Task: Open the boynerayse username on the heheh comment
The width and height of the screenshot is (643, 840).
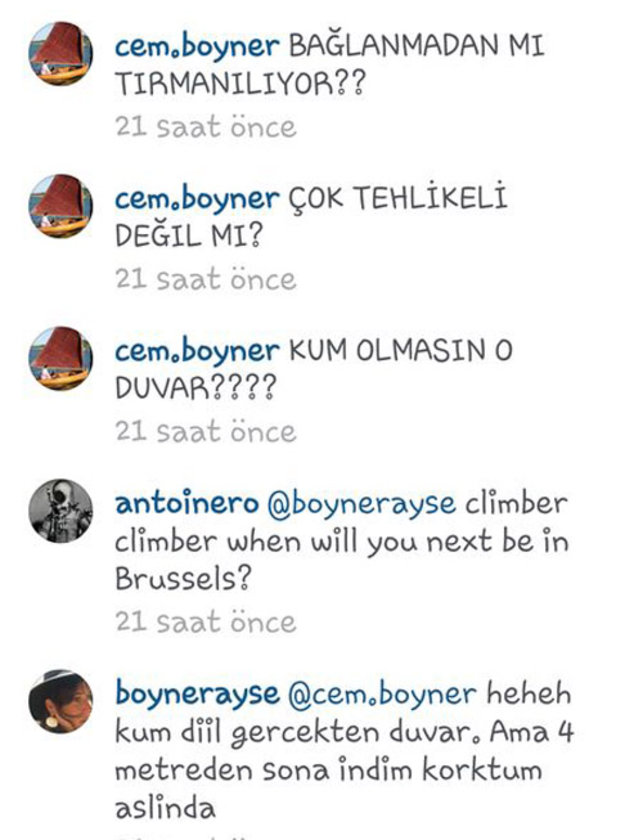Action: (196, 693)
